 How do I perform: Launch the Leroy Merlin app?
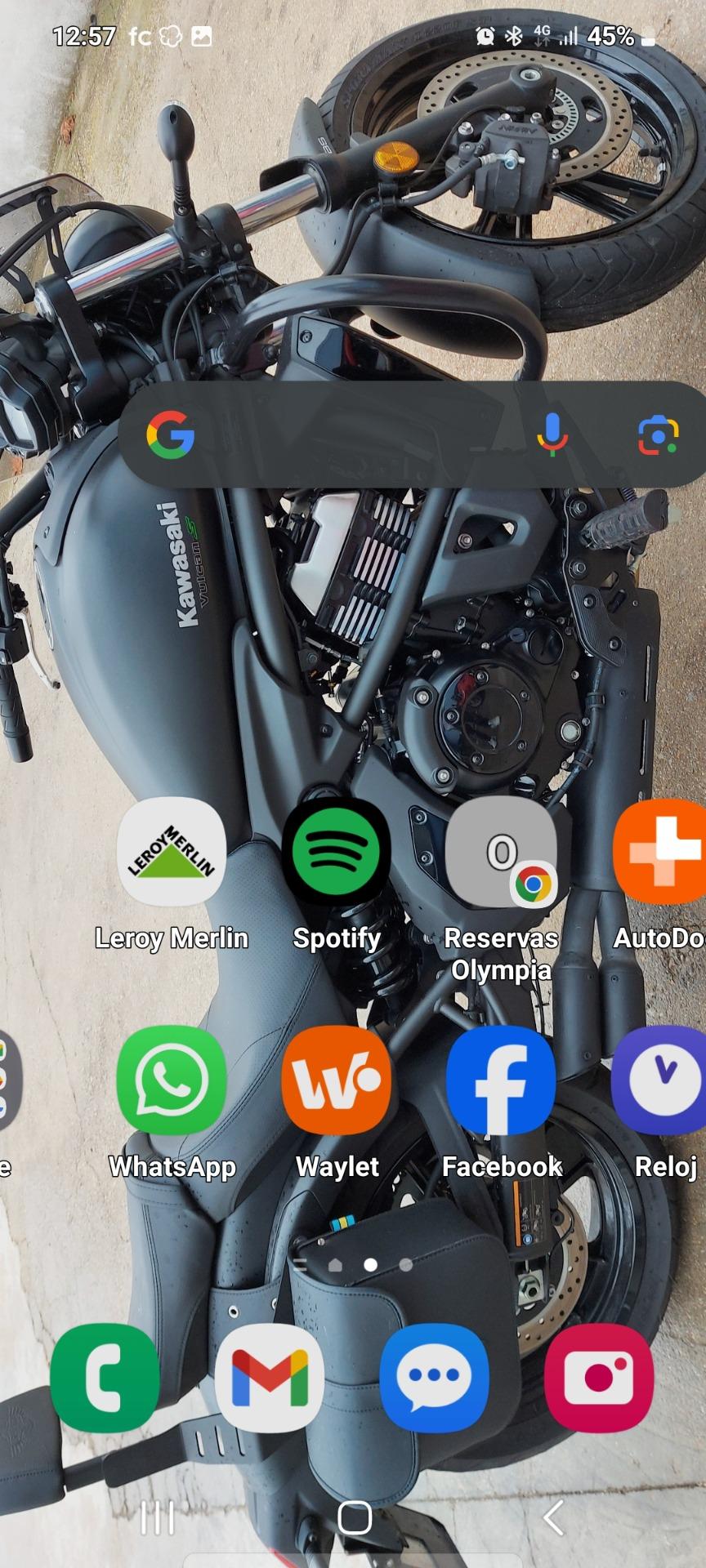point(172,852)
